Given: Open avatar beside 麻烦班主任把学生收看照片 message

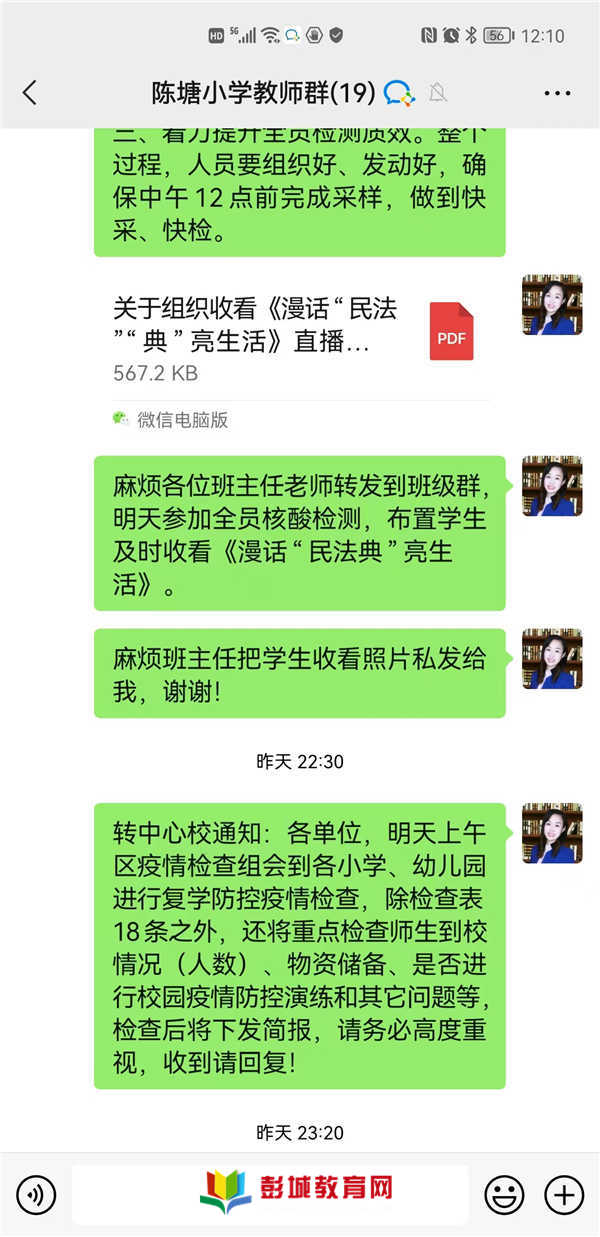Looking at the screenshot, I should coord(552,659).
